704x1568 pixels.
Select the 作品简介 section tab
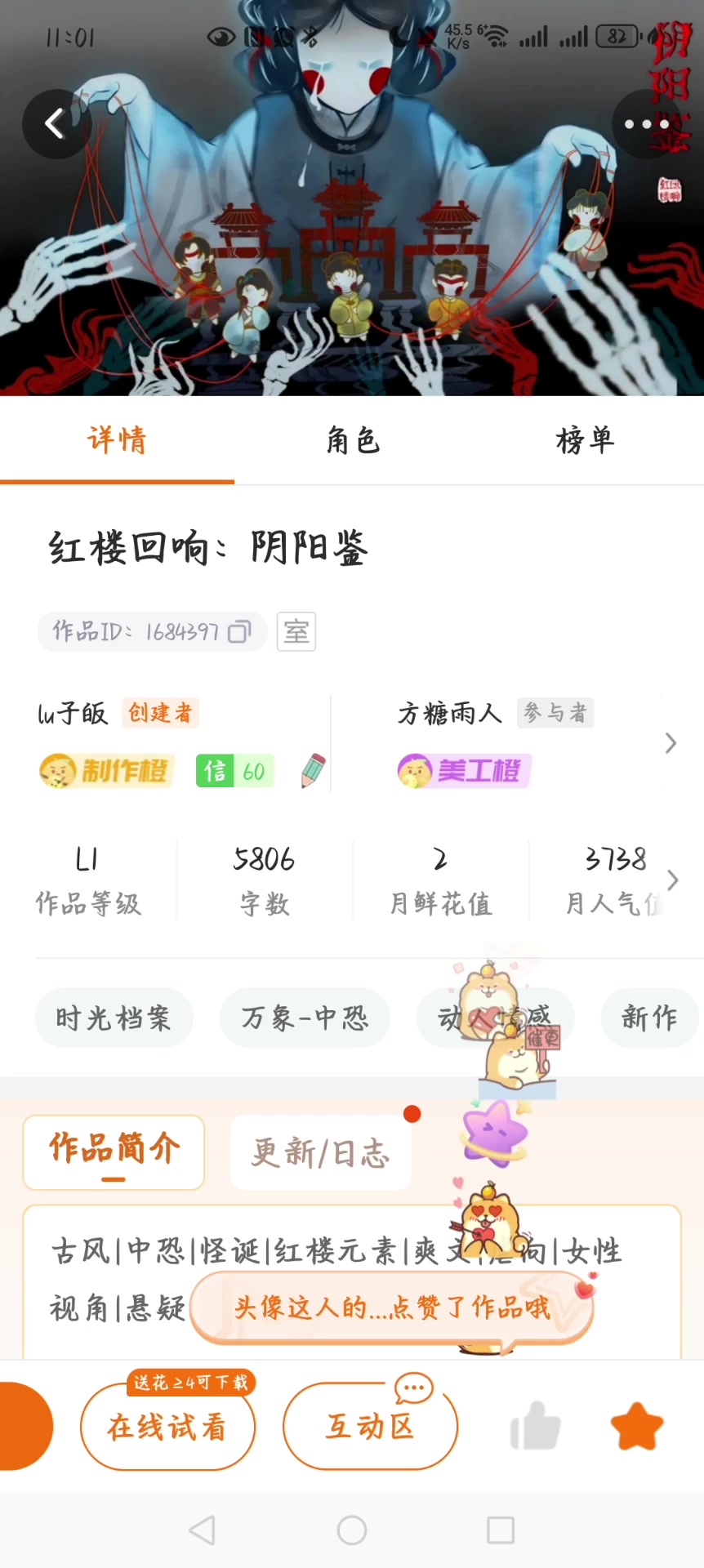point(114,1151)
